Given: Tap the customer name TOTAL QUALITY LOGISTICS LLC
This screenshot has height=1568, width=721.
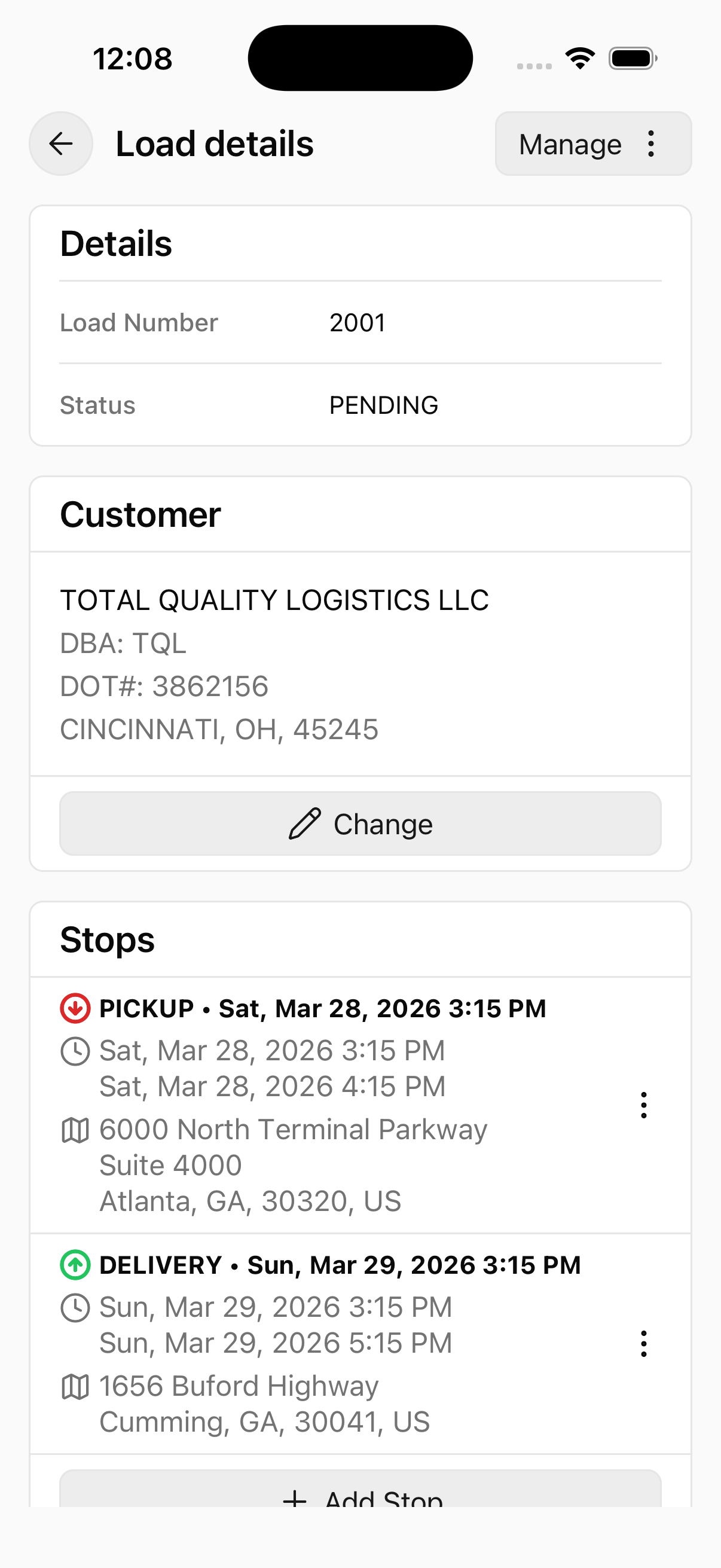Looking at the screenshot, I should tap(274, 600).
